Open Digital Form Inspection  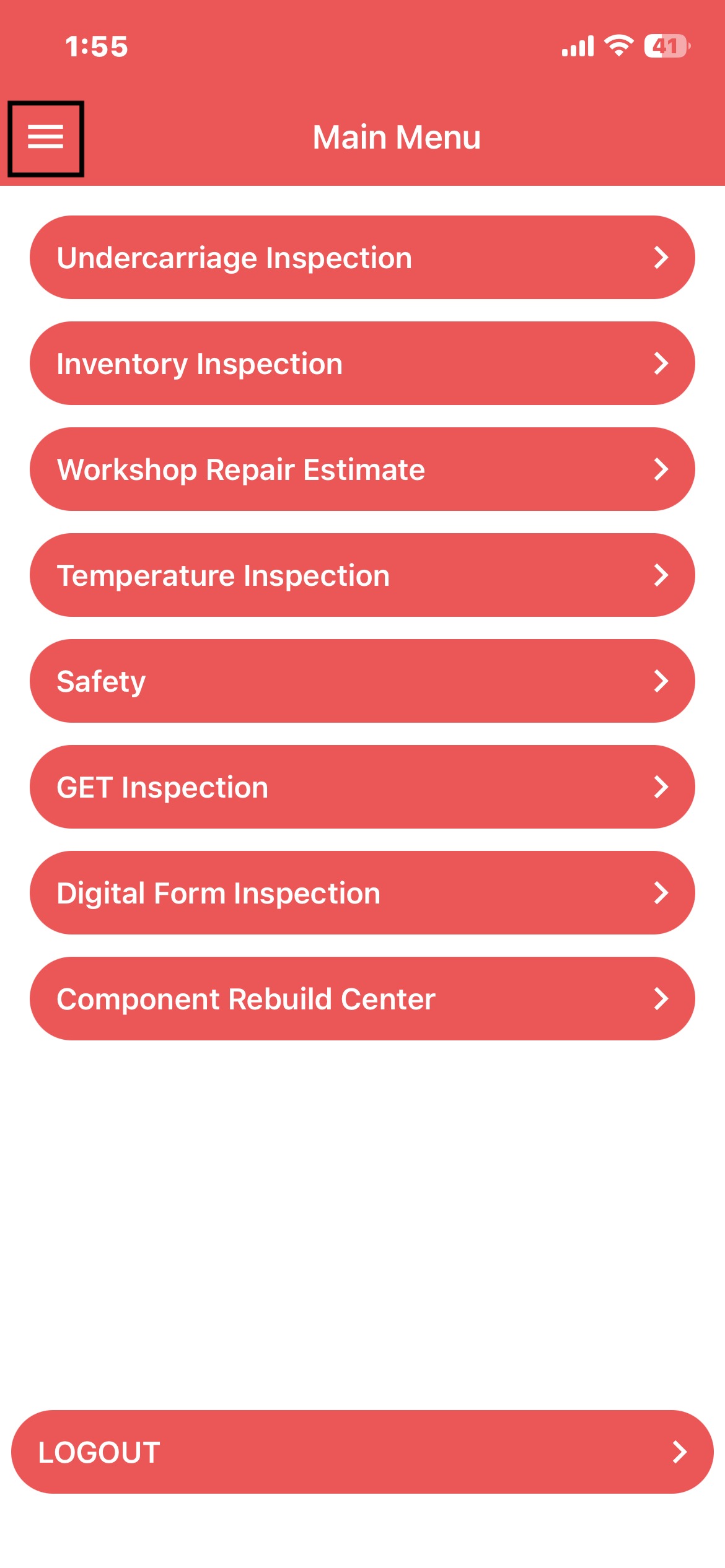pos(362,893)
